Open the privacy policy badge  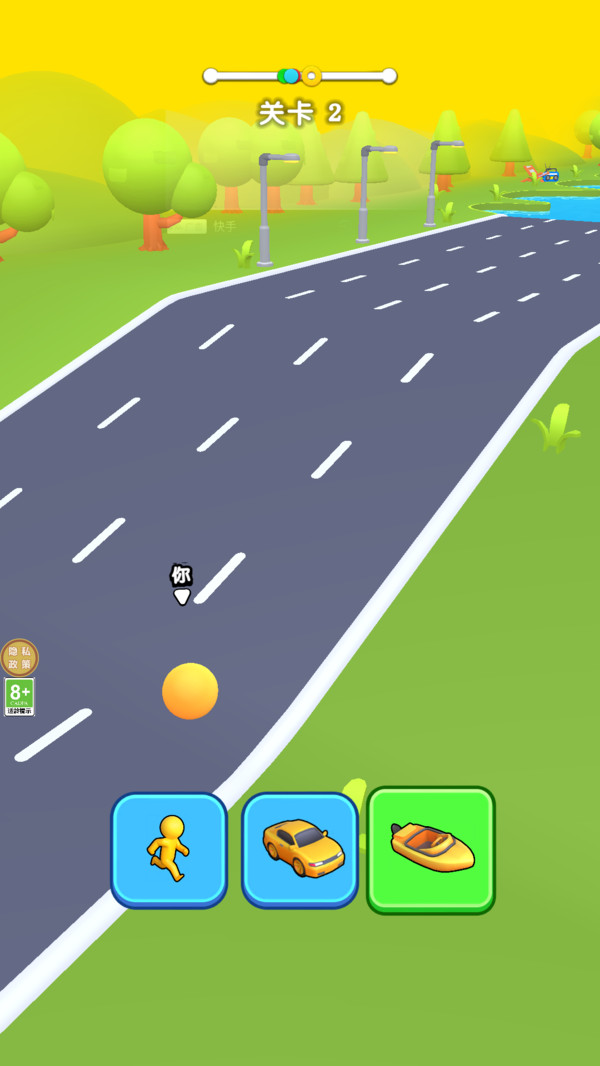[19, 657]
